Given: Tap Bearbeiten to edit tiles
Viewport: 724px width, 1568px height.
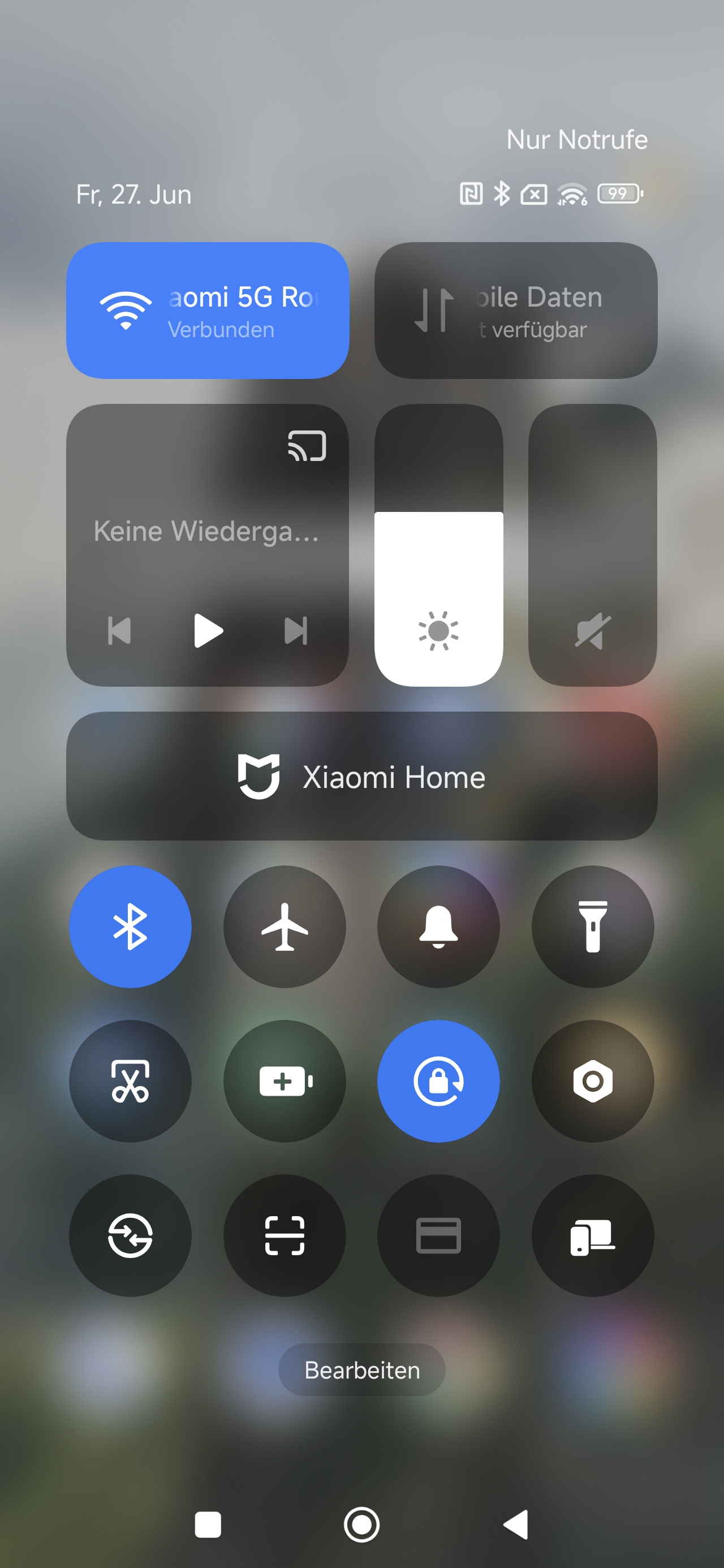Looking at the screenshot, I should (361, 1369).
